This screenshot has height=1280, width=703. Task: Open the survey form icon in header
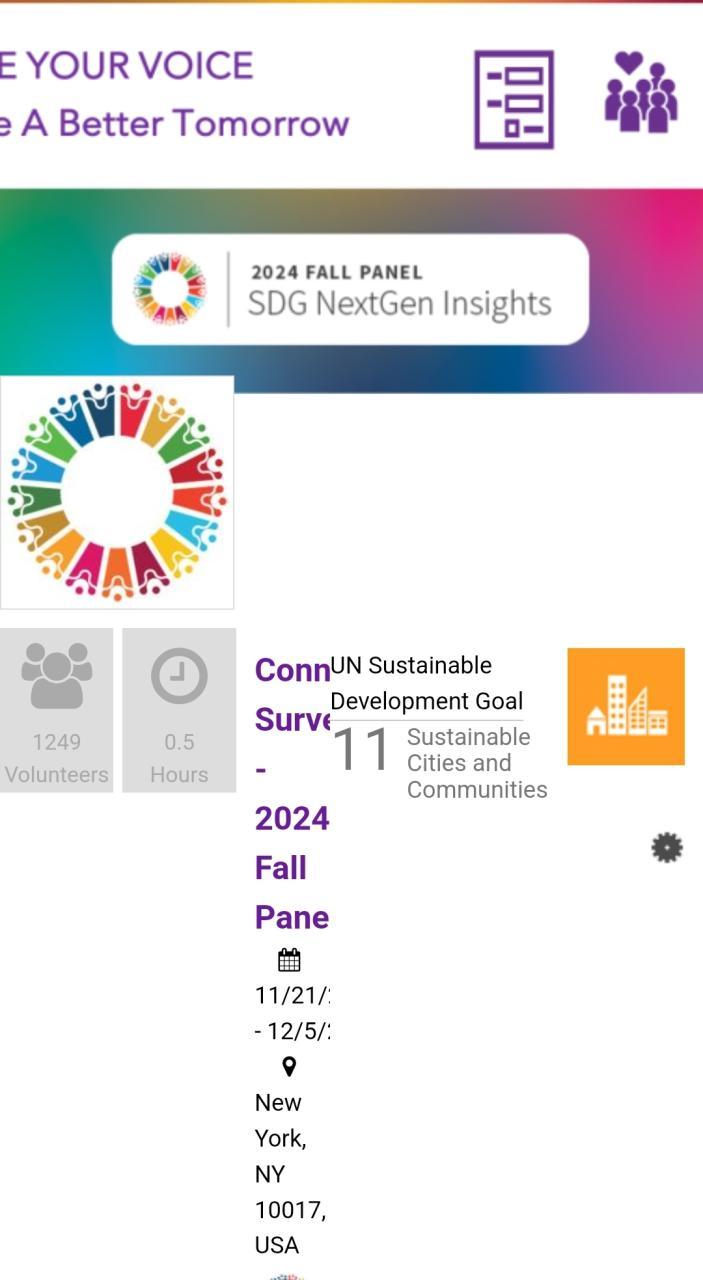click(x=513, y=99)
